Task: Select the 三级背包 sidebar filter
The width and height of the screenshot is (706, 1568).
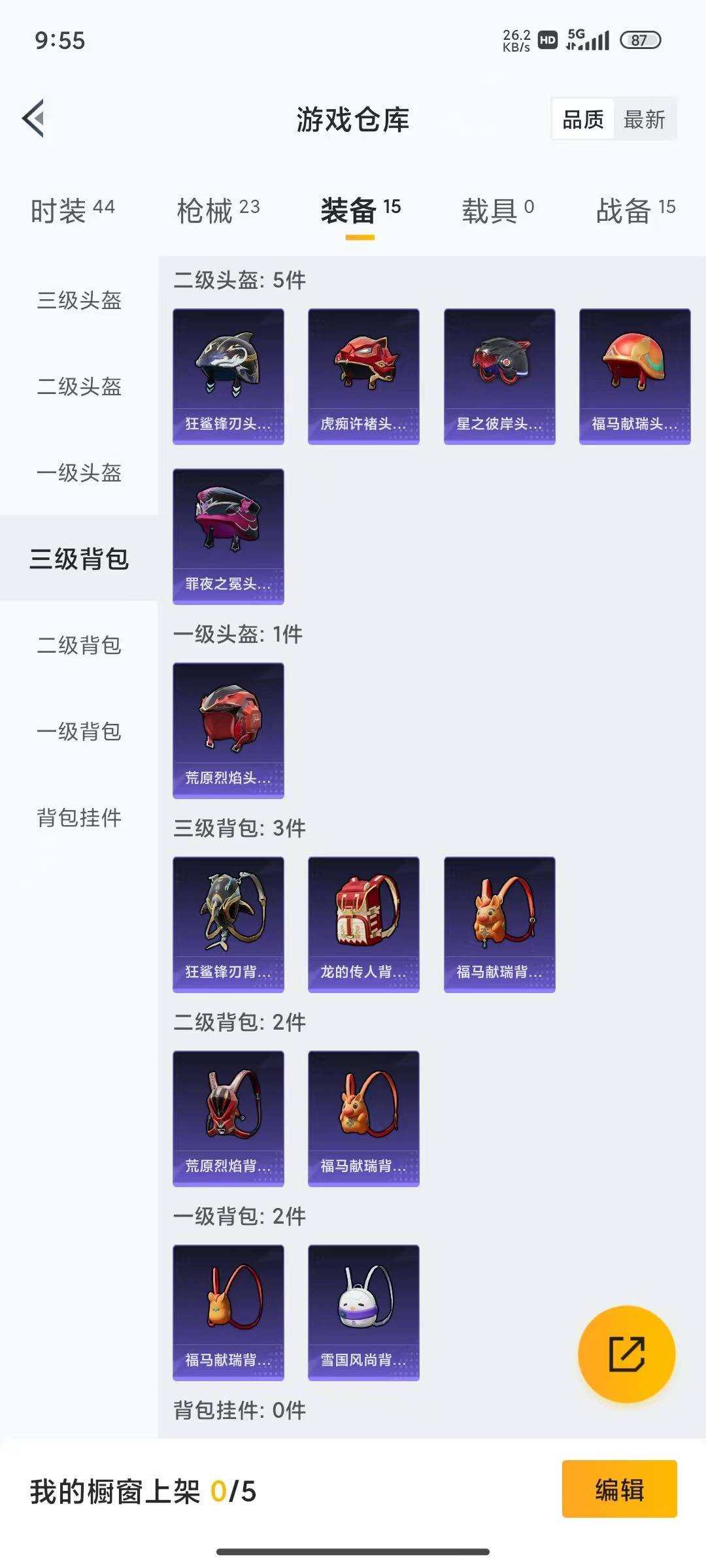Action: click(x=78, y=559)
